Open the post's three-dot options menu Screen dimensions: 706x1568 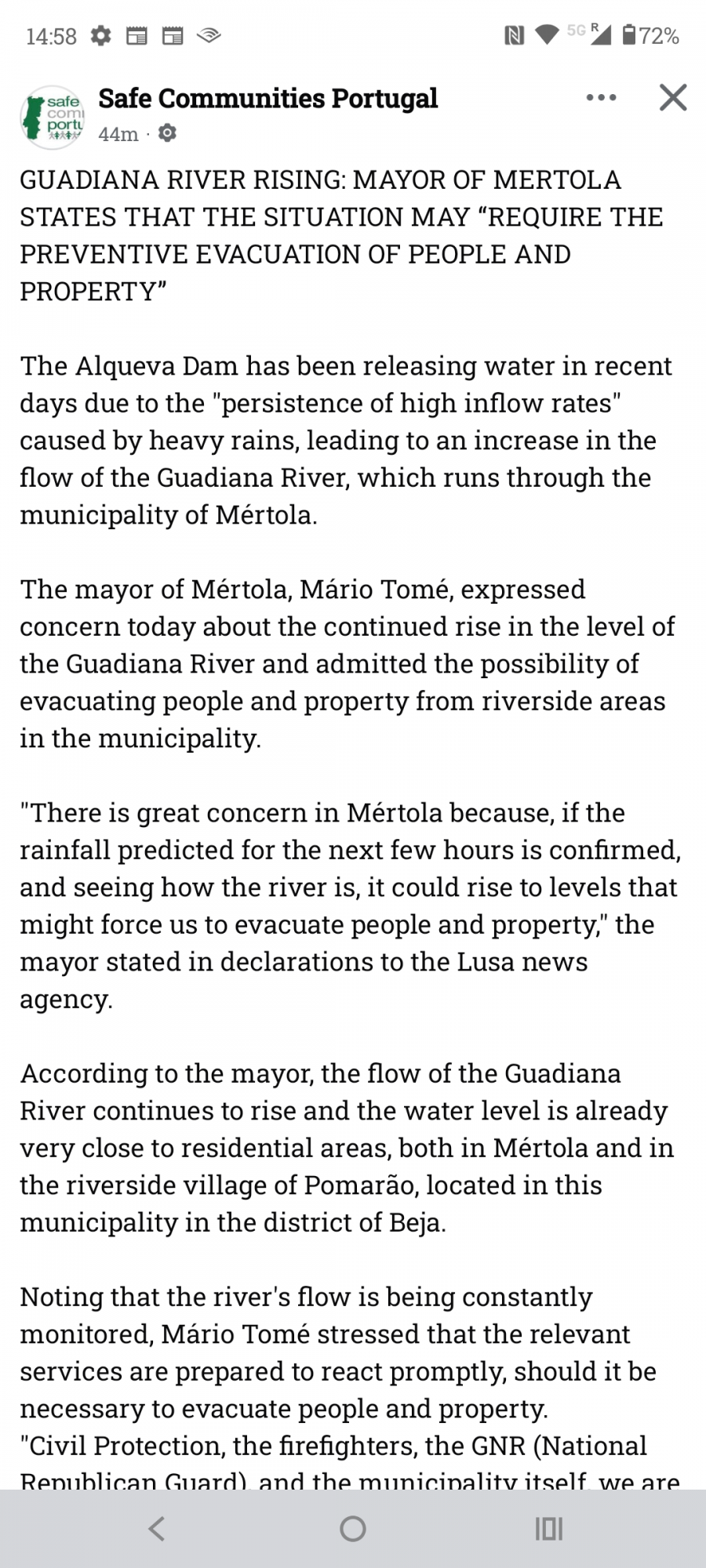click(601, 98)
